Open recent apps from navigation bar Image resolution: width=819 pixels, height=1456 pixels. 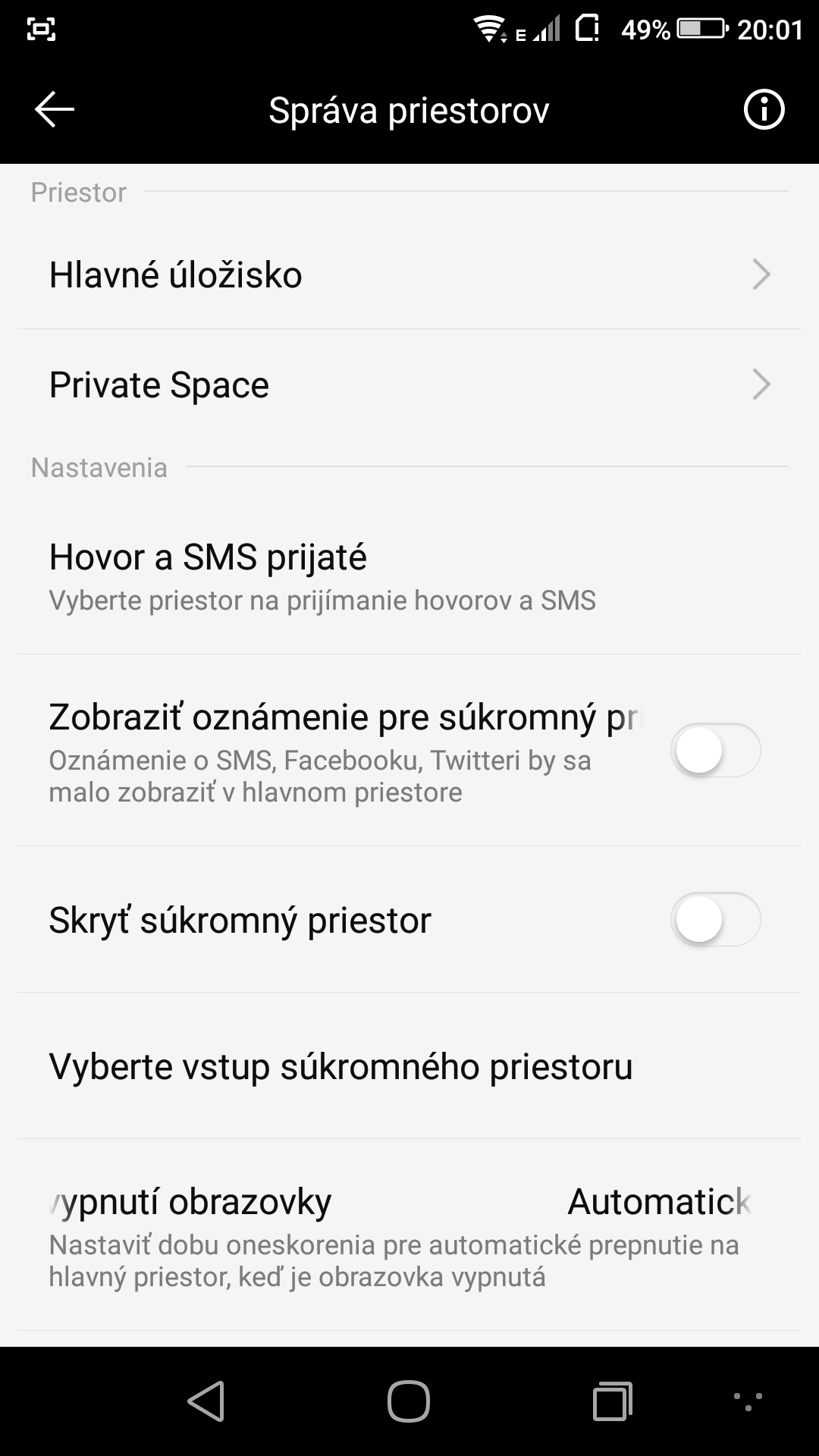pos(613,1401)
